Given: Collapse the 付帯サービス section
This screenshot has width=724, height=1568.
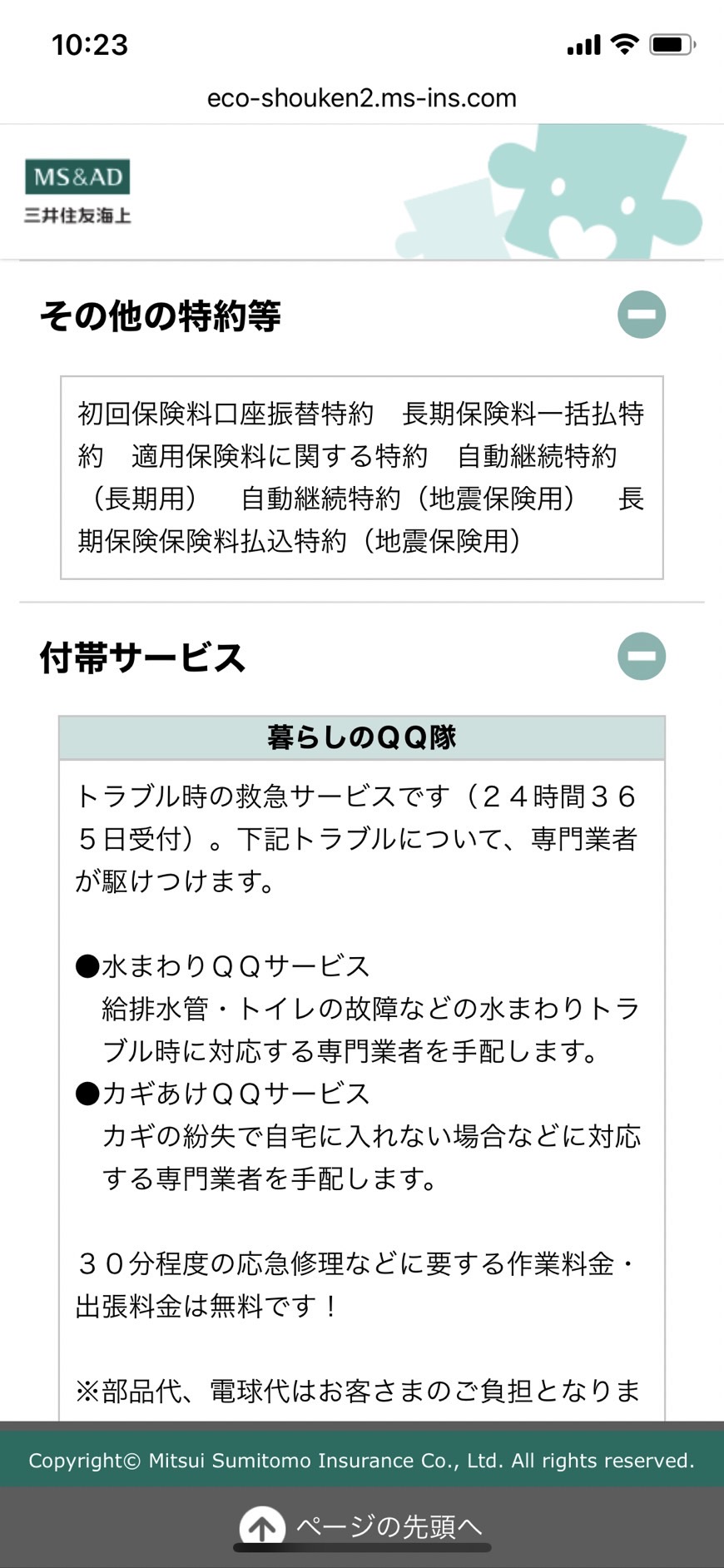Looking at the screenshot, I should [x=641, y=656].
